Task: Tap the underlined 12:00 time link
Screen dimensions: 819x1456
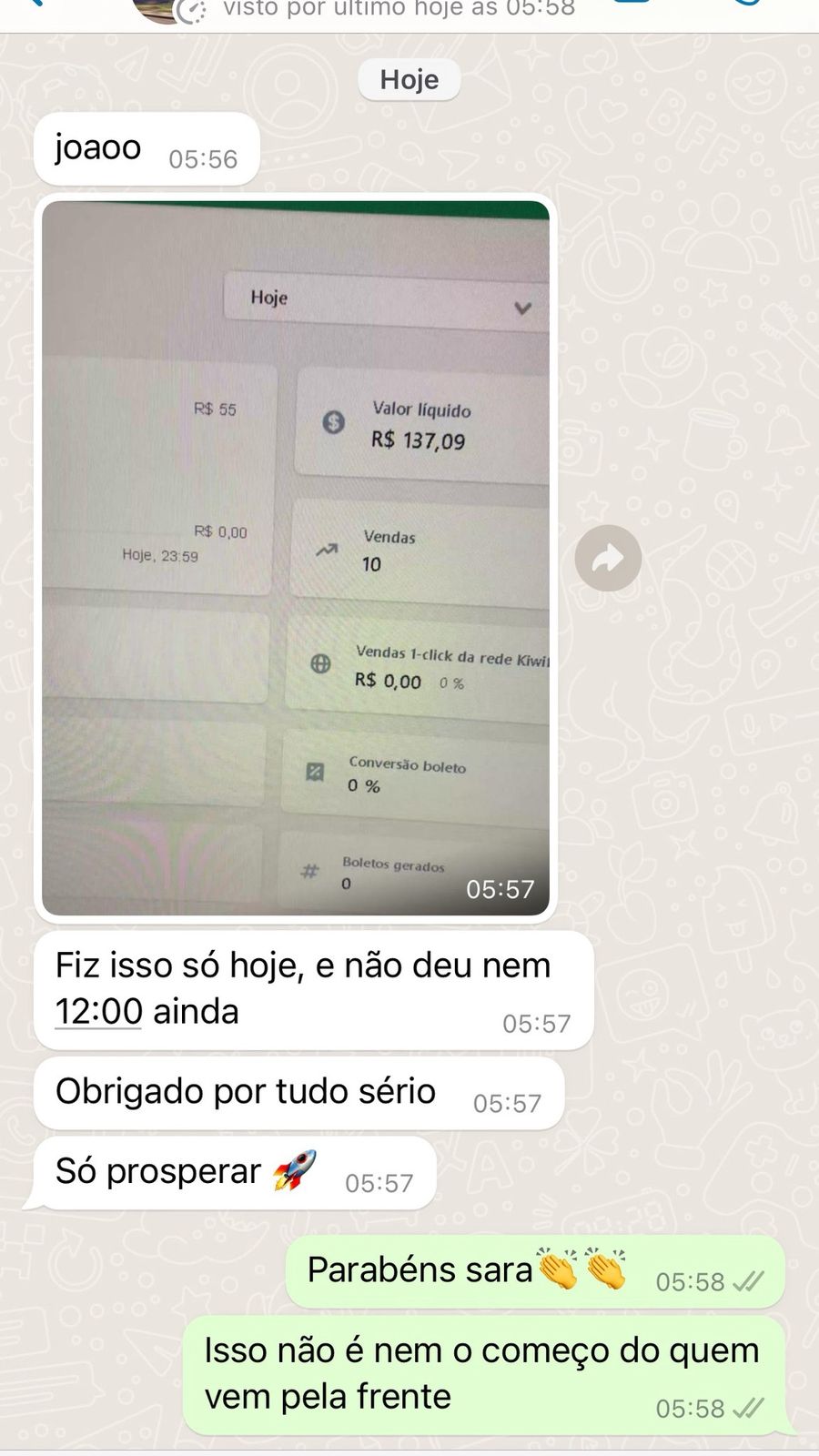Action: [98, 1011]
